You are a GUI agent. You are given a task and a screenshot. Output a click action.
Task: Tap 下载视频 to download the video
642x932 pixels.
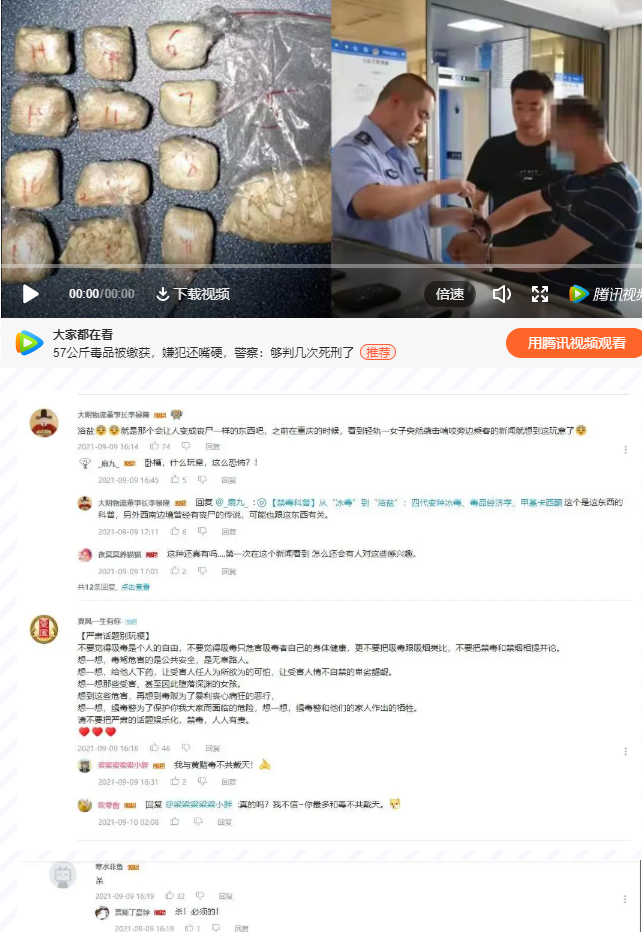click(192, 294)
